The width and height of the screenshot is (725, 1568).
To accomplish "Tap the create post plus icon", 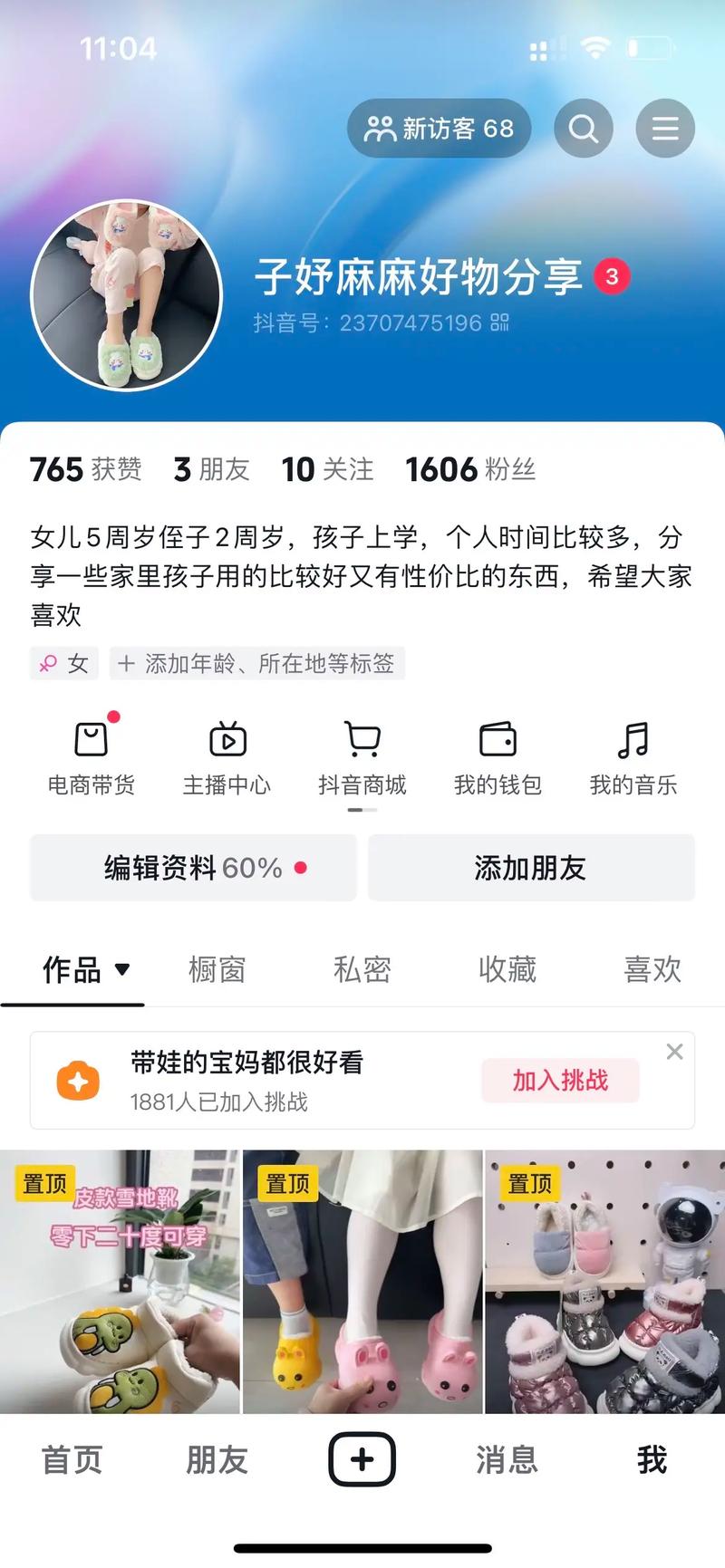I will click(362, 1458).
